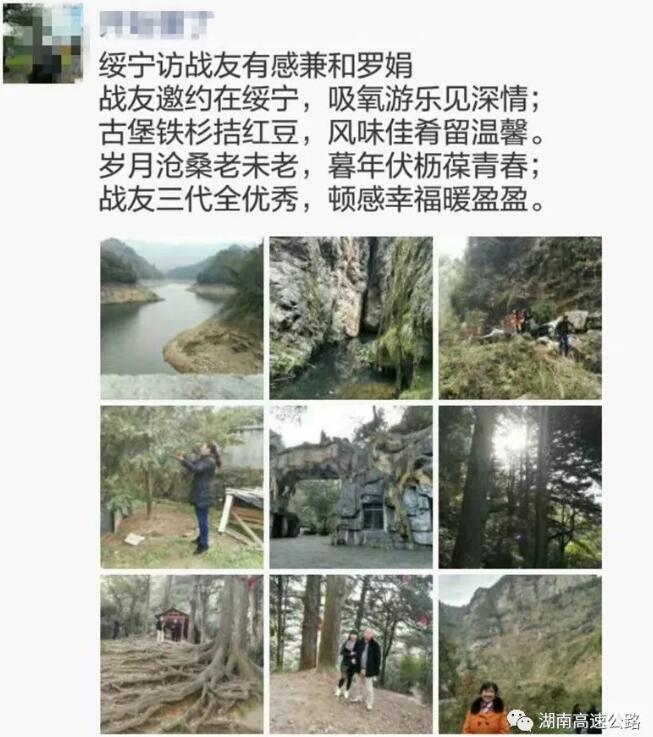Open the rocky gorge stream photo
This screenshot has width=653, height=737.
coord(351,318)
